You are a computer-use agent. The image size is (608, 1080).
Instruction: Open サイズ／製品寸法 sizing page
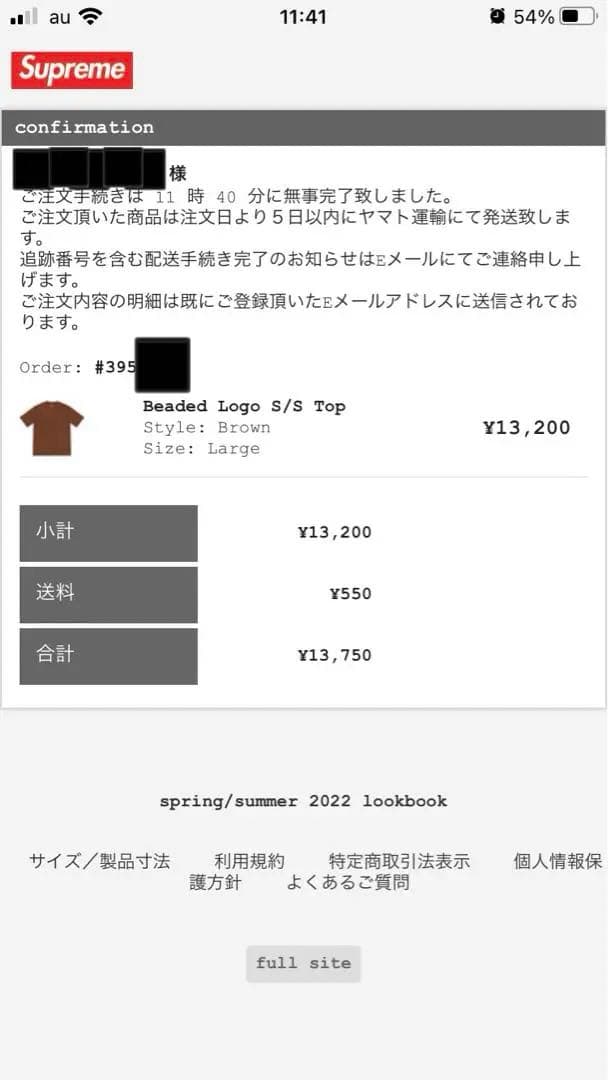(x=99, y=861)
